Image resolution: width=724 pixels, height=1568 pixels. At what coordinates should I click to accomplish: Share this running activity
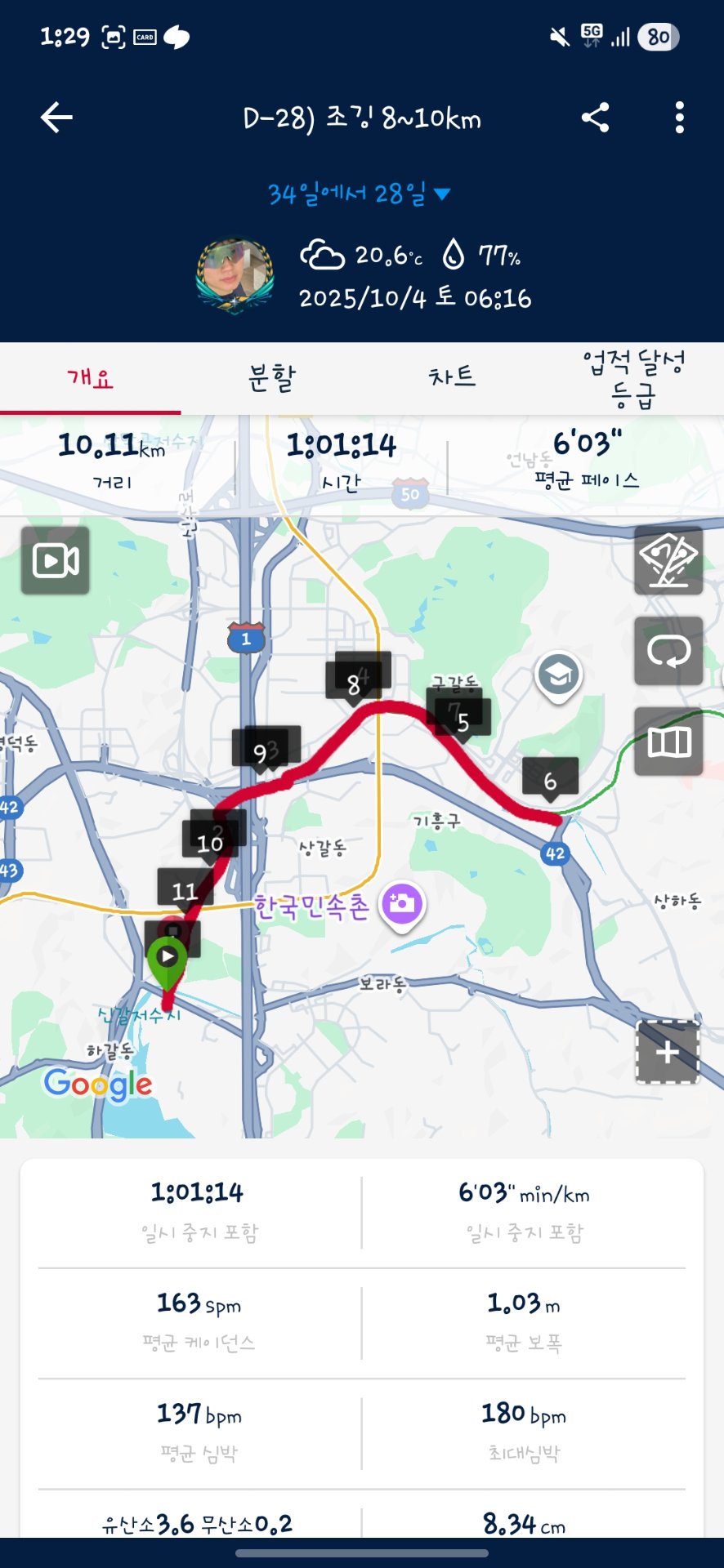click(x=596, y=118)
